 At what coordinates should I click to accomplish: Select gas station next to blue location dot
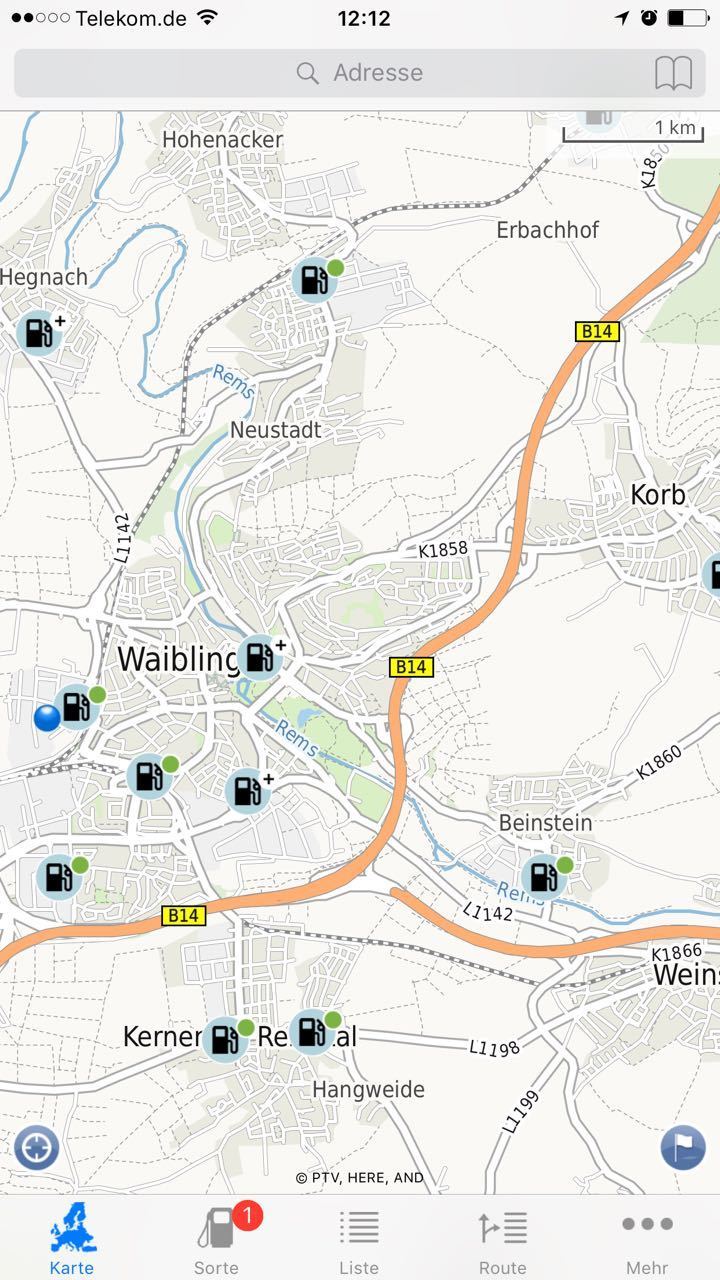pos(77,707)
